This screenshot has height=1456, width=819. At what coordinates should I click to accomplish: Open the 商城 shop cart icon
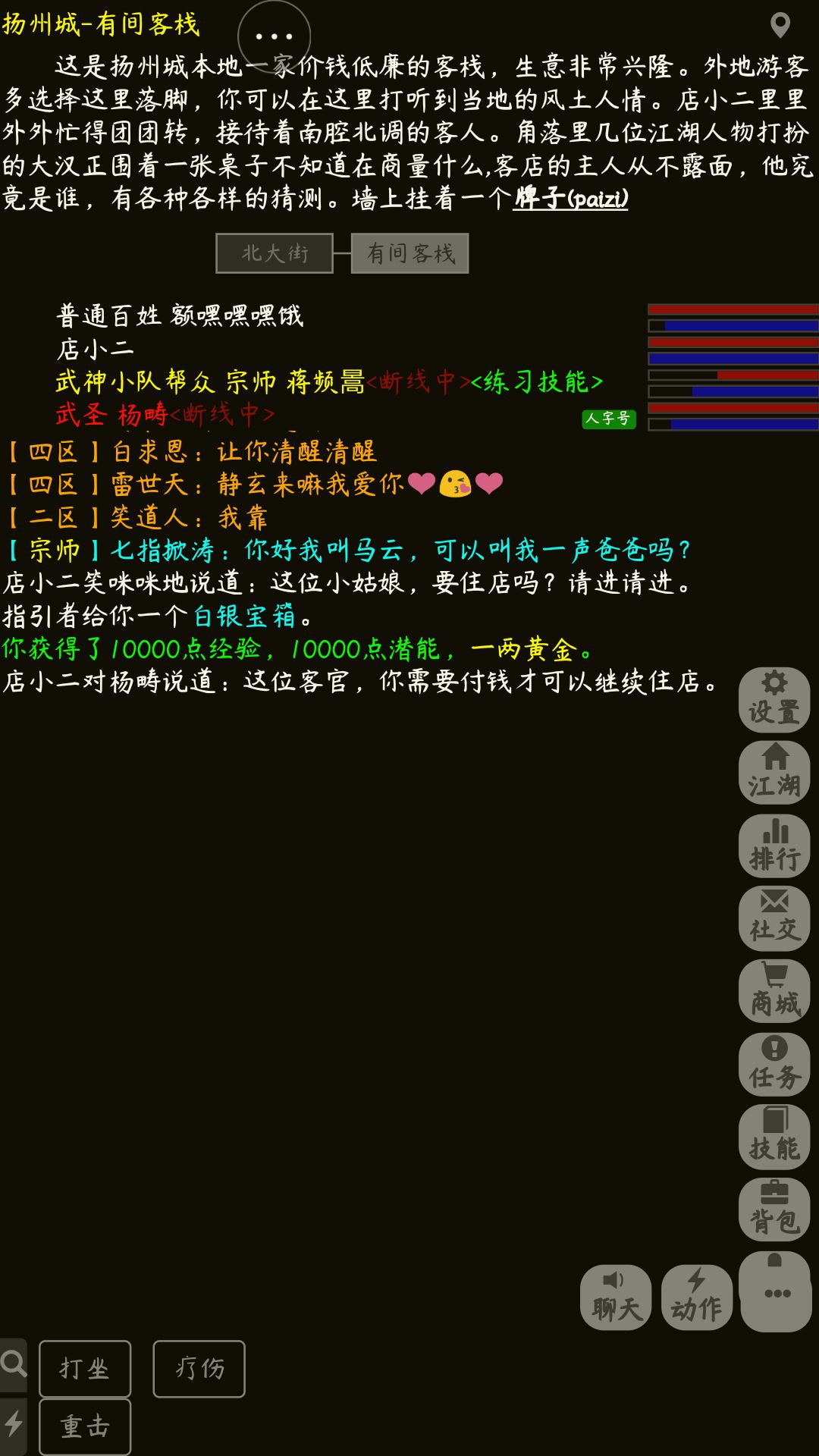click(774, 991)
